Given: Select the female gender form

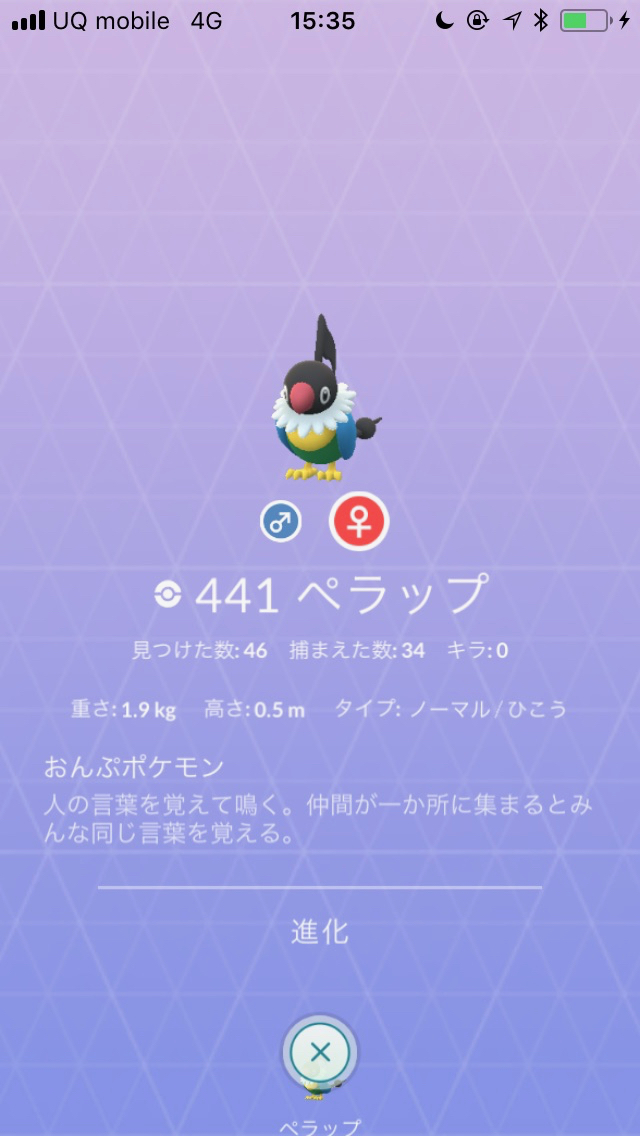Looking at the screenshot, I should [359, 522].
